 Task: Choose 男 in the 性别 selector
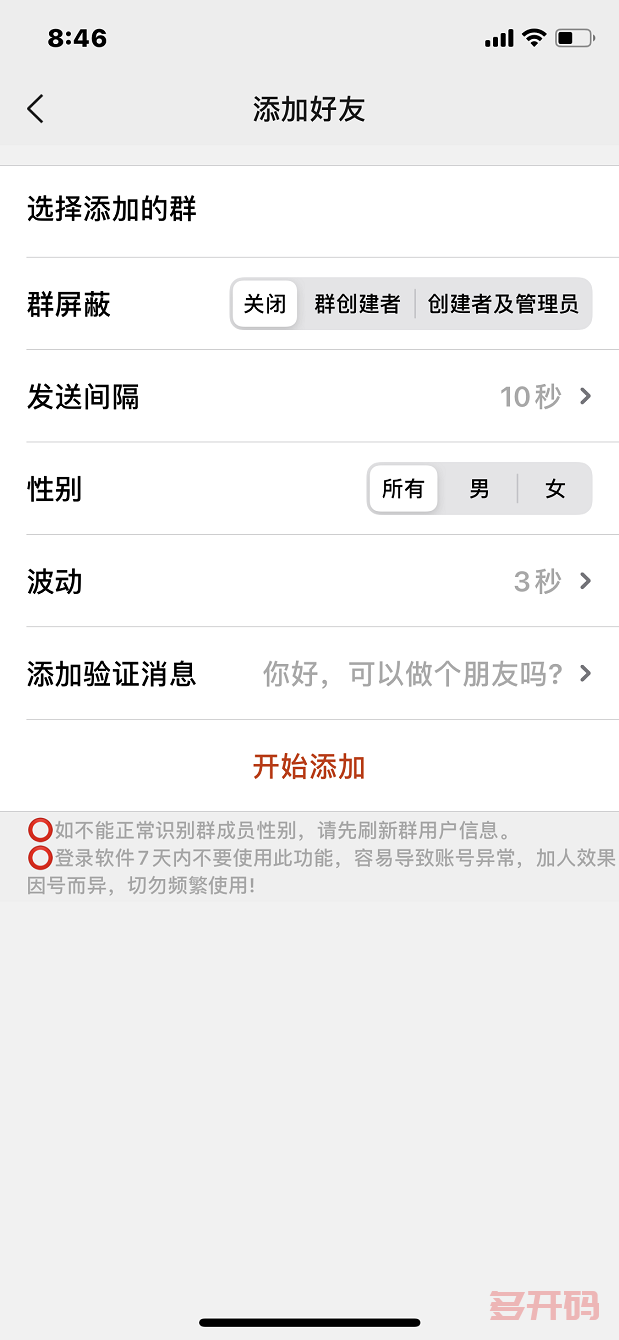tap(480, 489)
